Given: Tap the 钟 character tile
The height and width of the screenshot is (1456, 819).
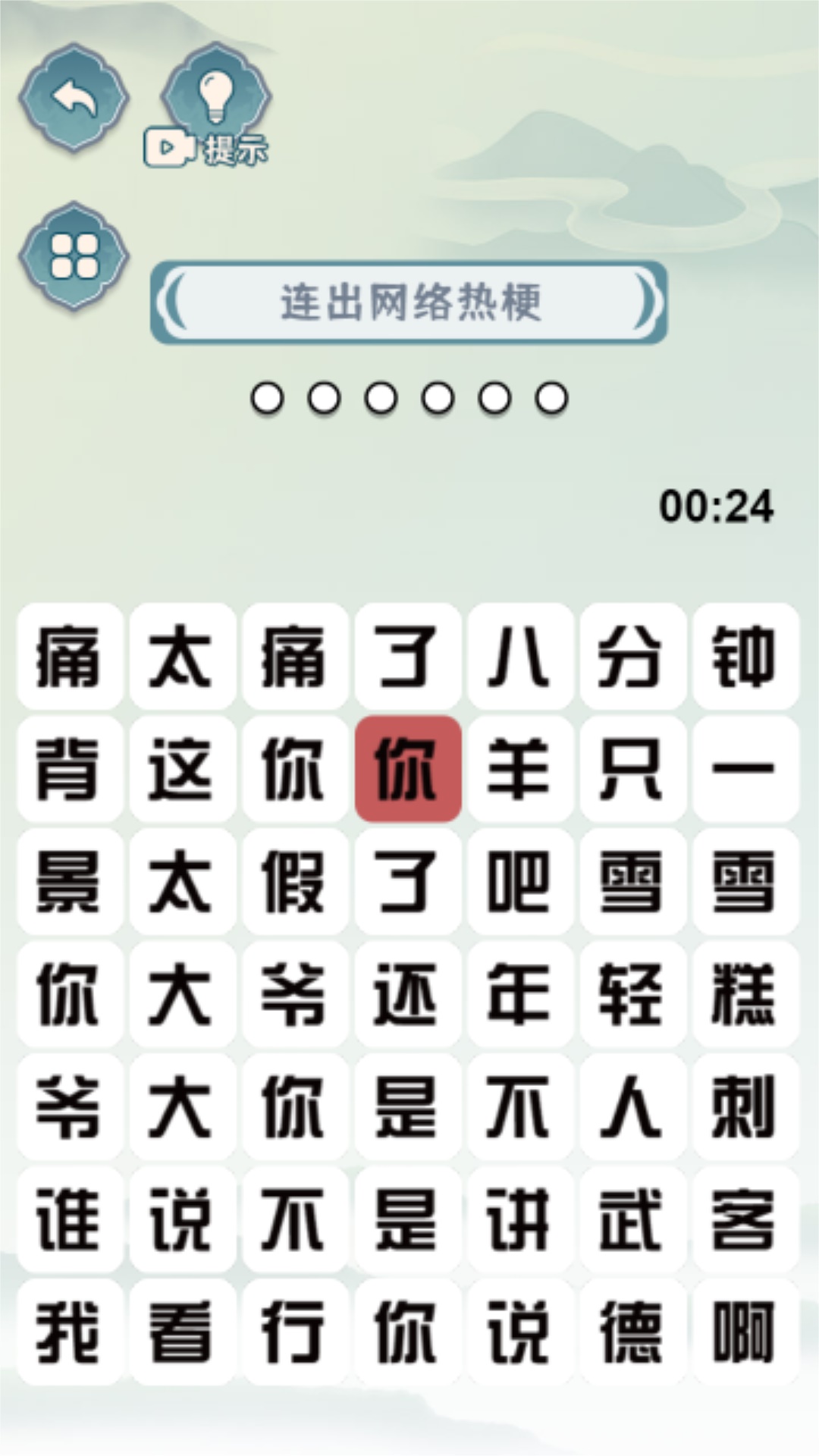Looking at the screenshot, I should 745,657.
